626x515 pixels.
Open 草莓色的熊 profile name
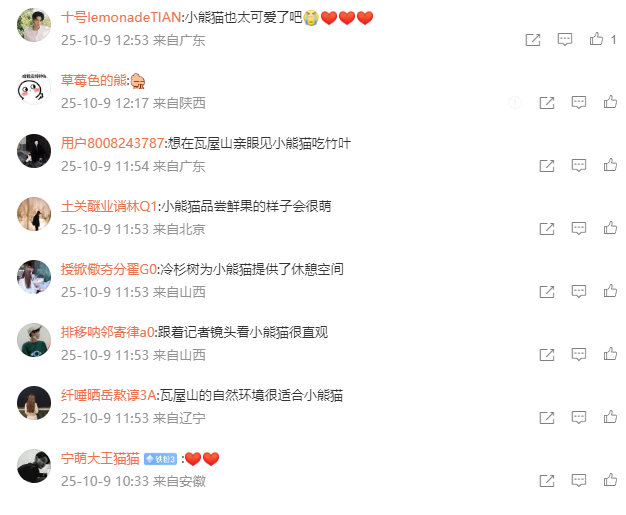pyautogui.click(x=93, y=80)
